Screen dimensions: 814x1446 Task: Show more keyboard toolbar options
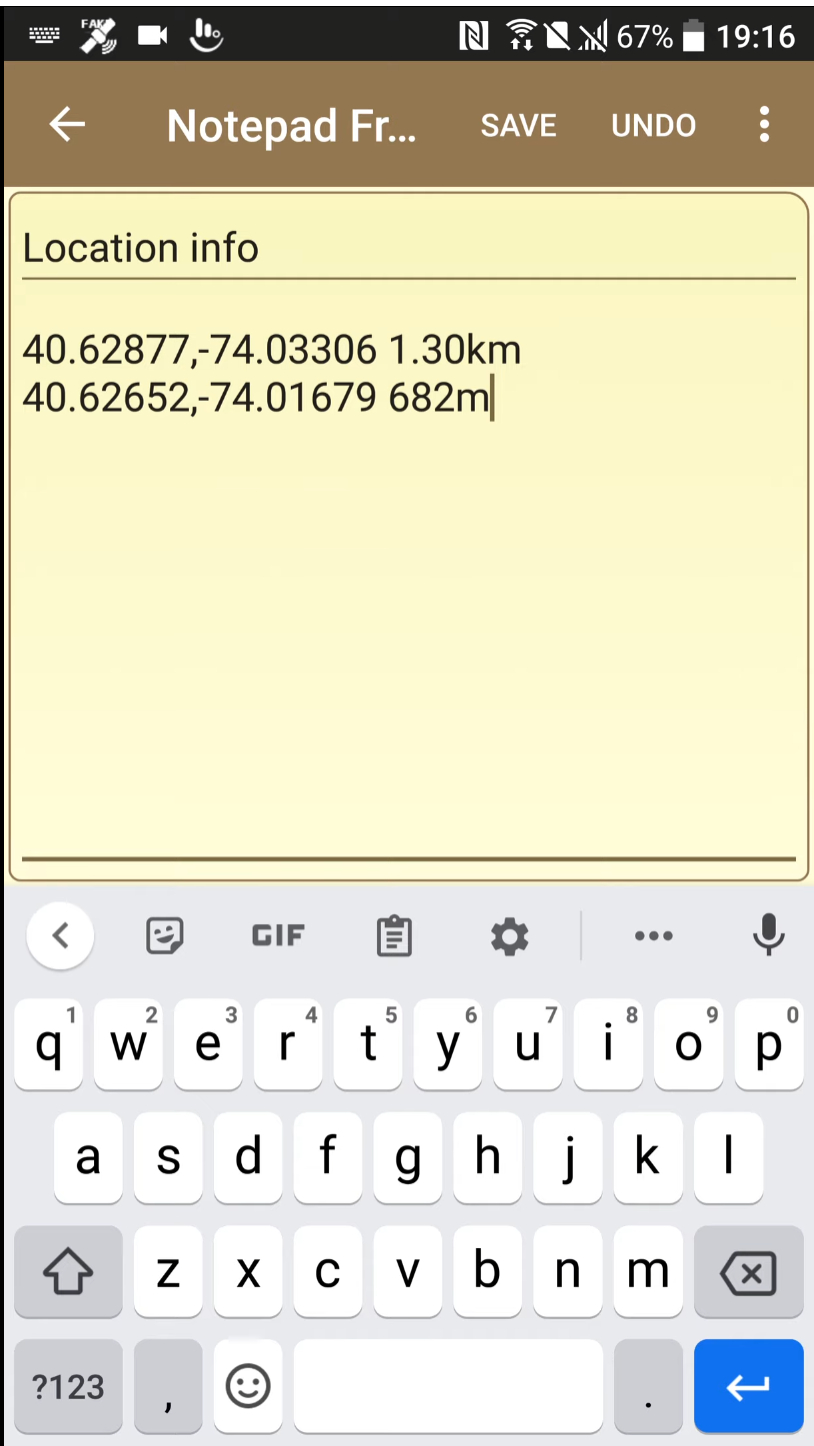654,936
